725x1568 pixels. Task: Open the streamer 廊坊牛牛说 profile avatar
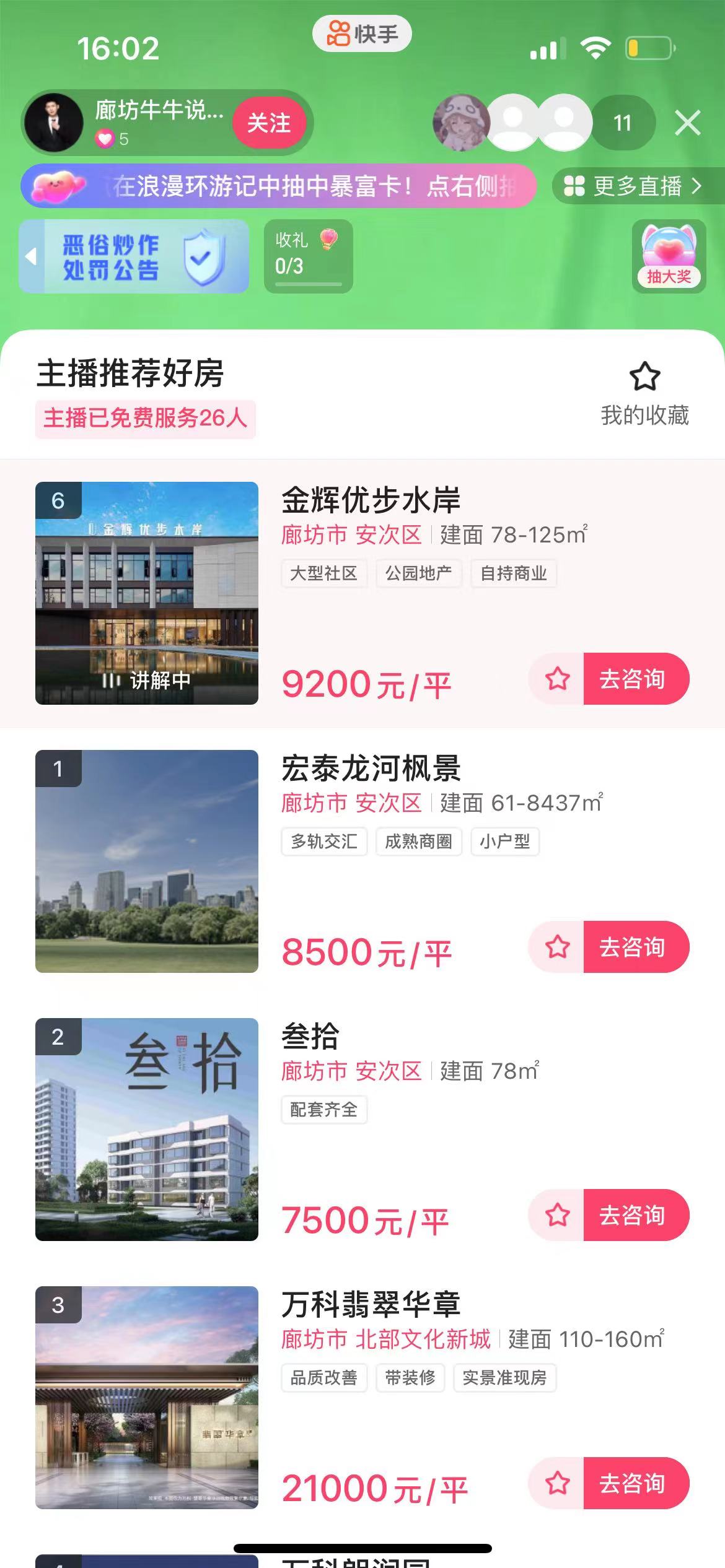click(53, 123)
